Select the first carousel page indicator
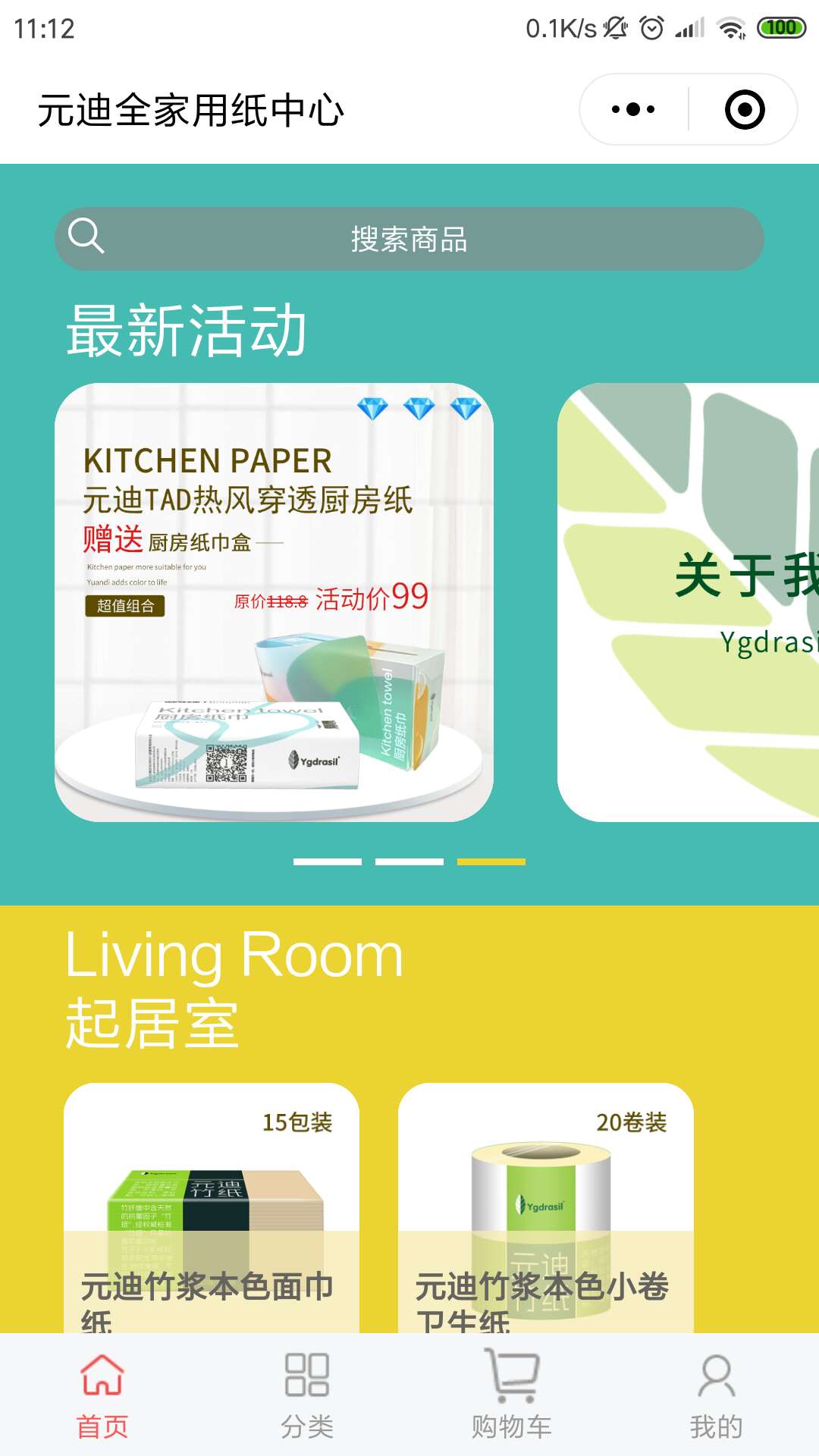The height and width of the screenshot is (1456, 819). pos(327,861)
